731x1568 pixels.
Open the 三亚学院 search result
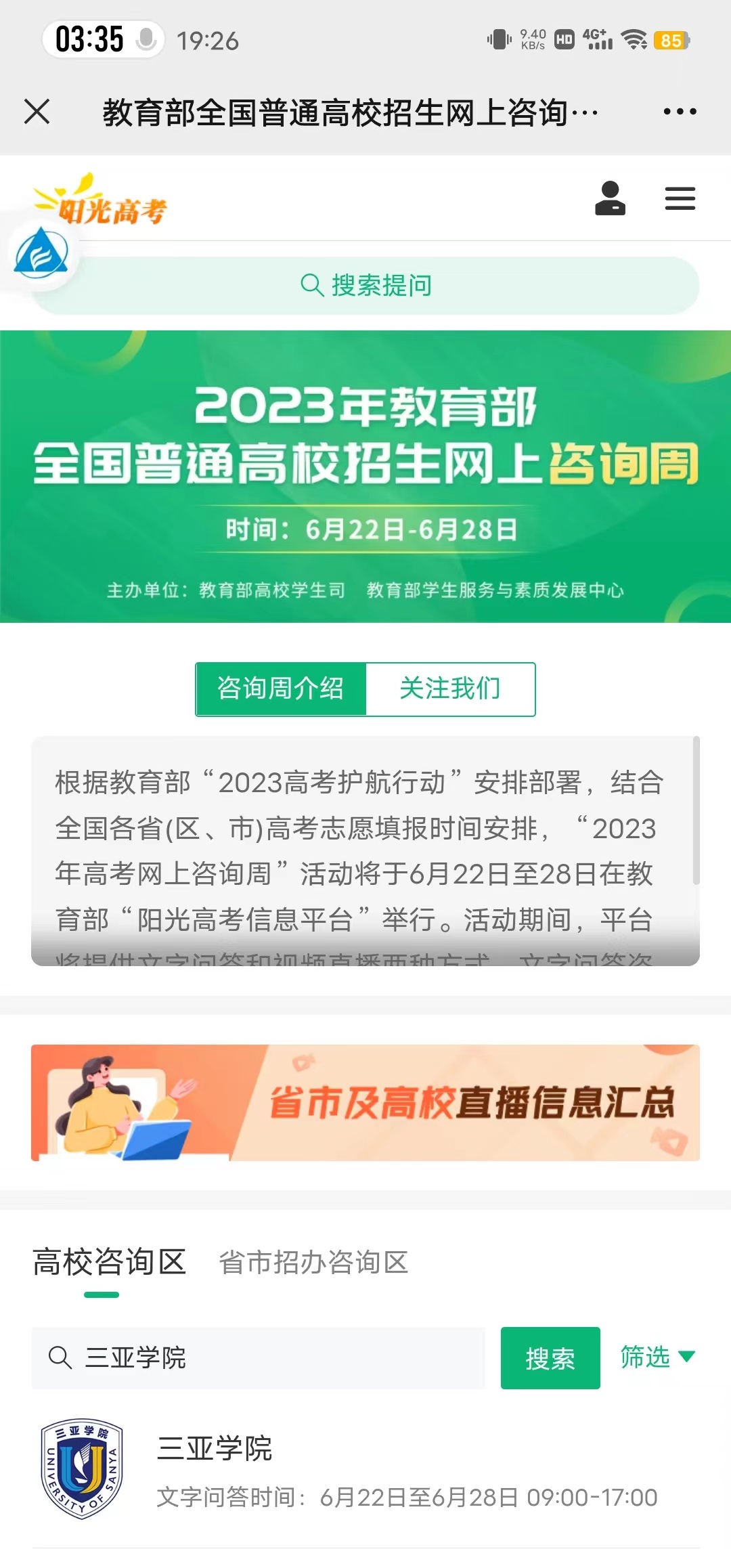click(x=365, y=1471)
